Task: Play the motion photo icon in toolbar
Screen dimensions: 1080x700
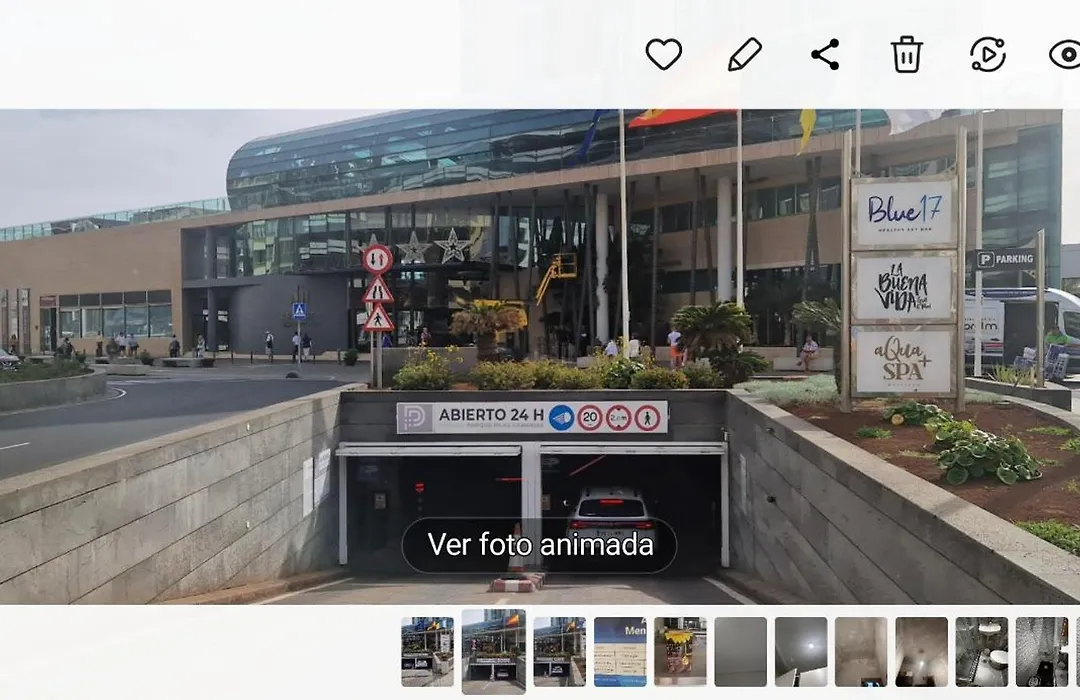Action: pos(987,54)
